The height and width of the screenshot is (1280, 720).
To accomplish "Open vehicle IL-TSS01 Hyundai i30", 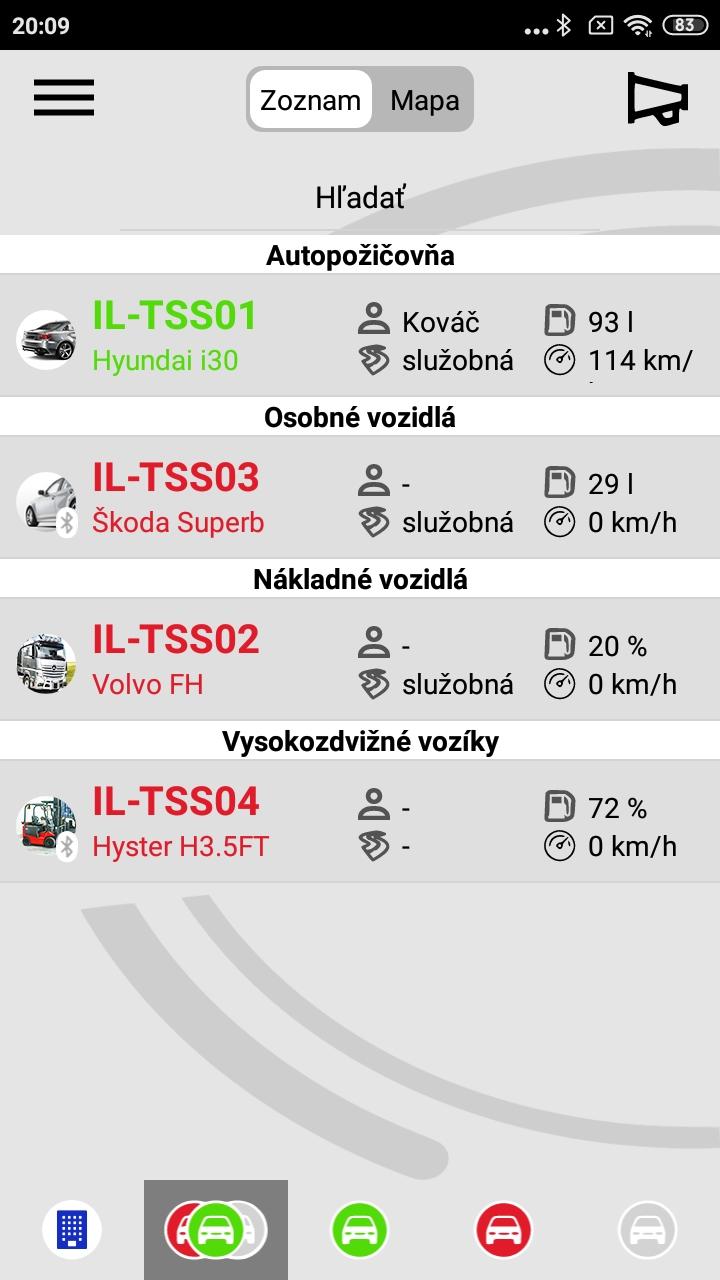I will coord(360,335).
